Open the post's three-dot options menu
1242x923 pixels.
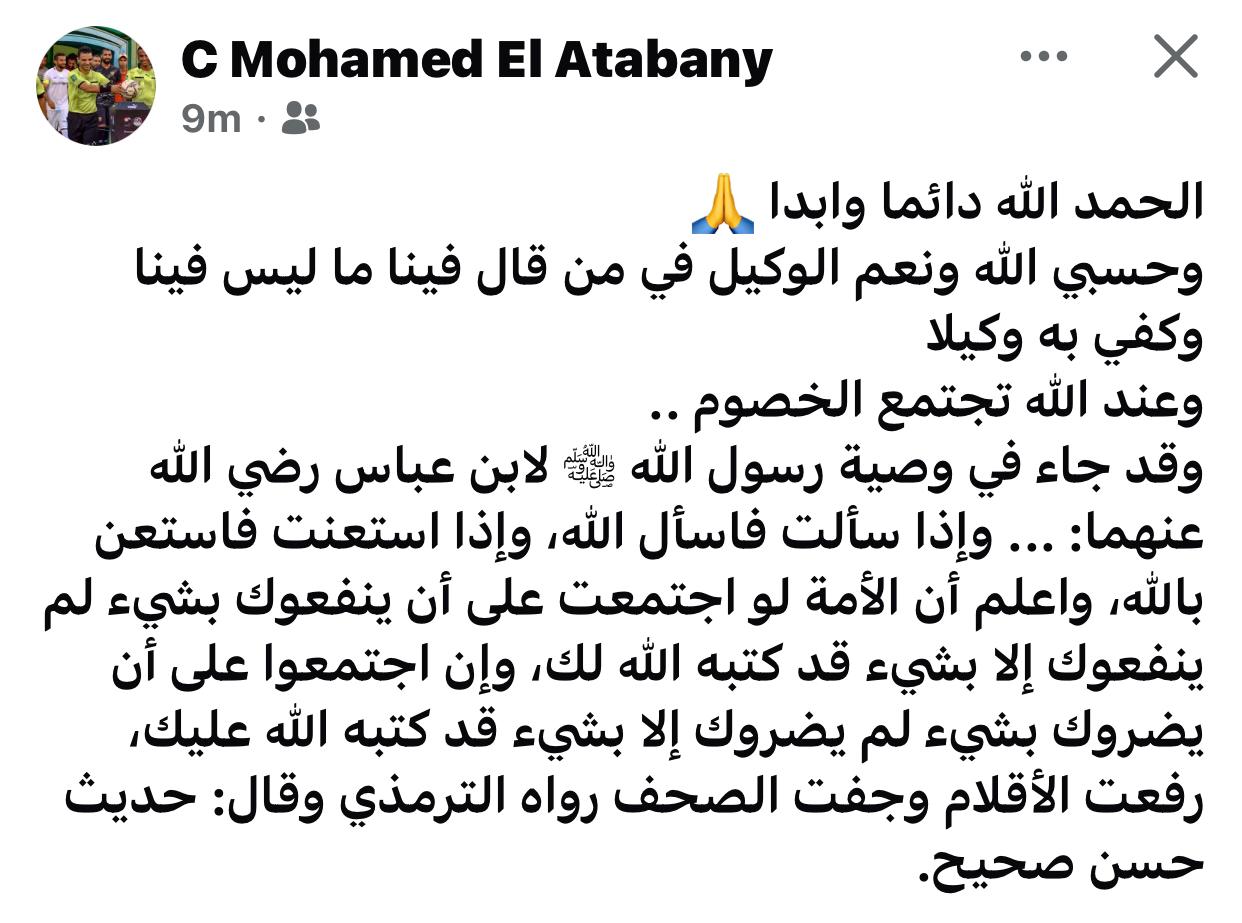(x=1044, y=57)
